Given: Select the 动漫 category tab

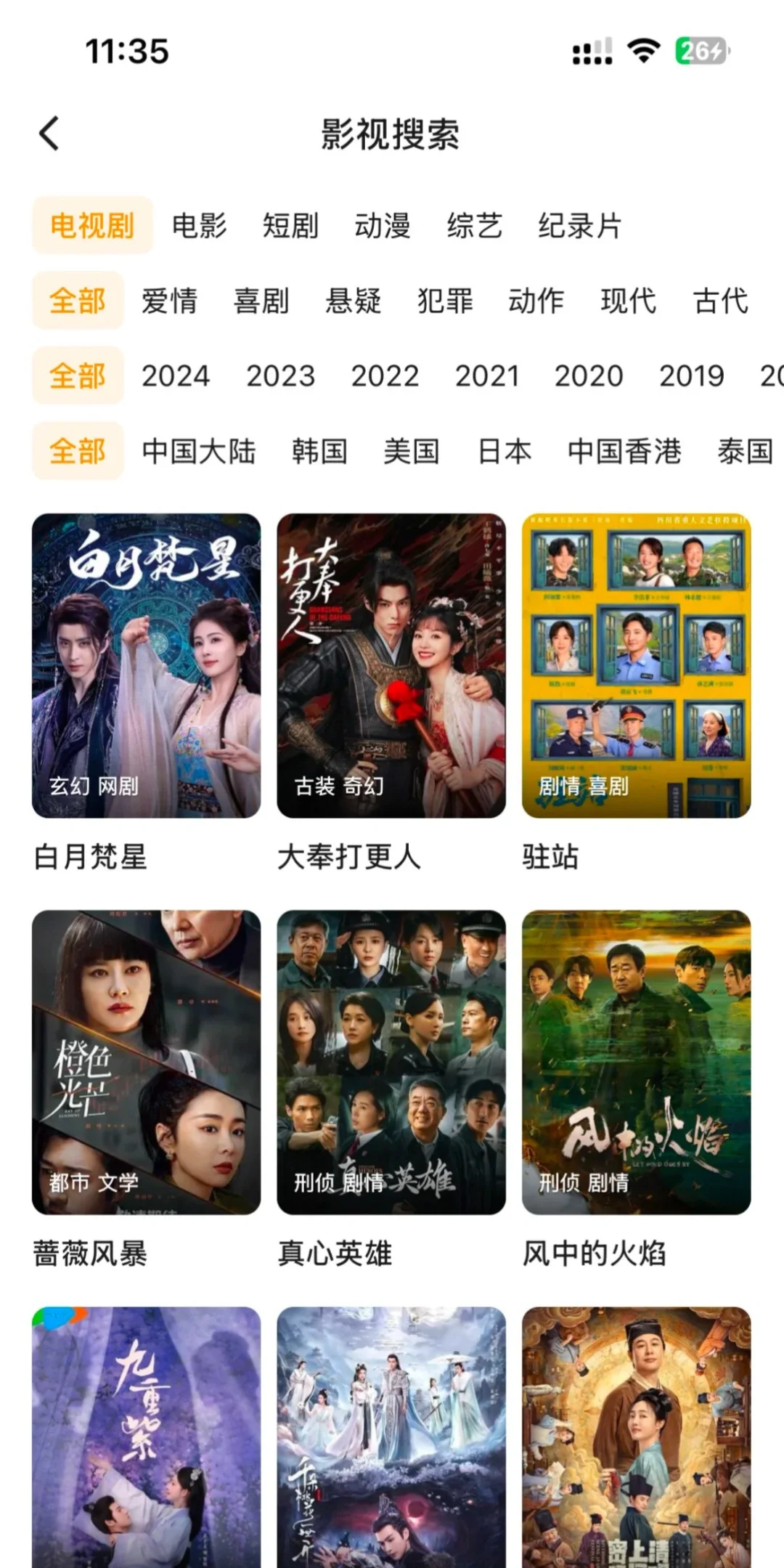Looking at the screenshot, I should click(x=383, y=226).
